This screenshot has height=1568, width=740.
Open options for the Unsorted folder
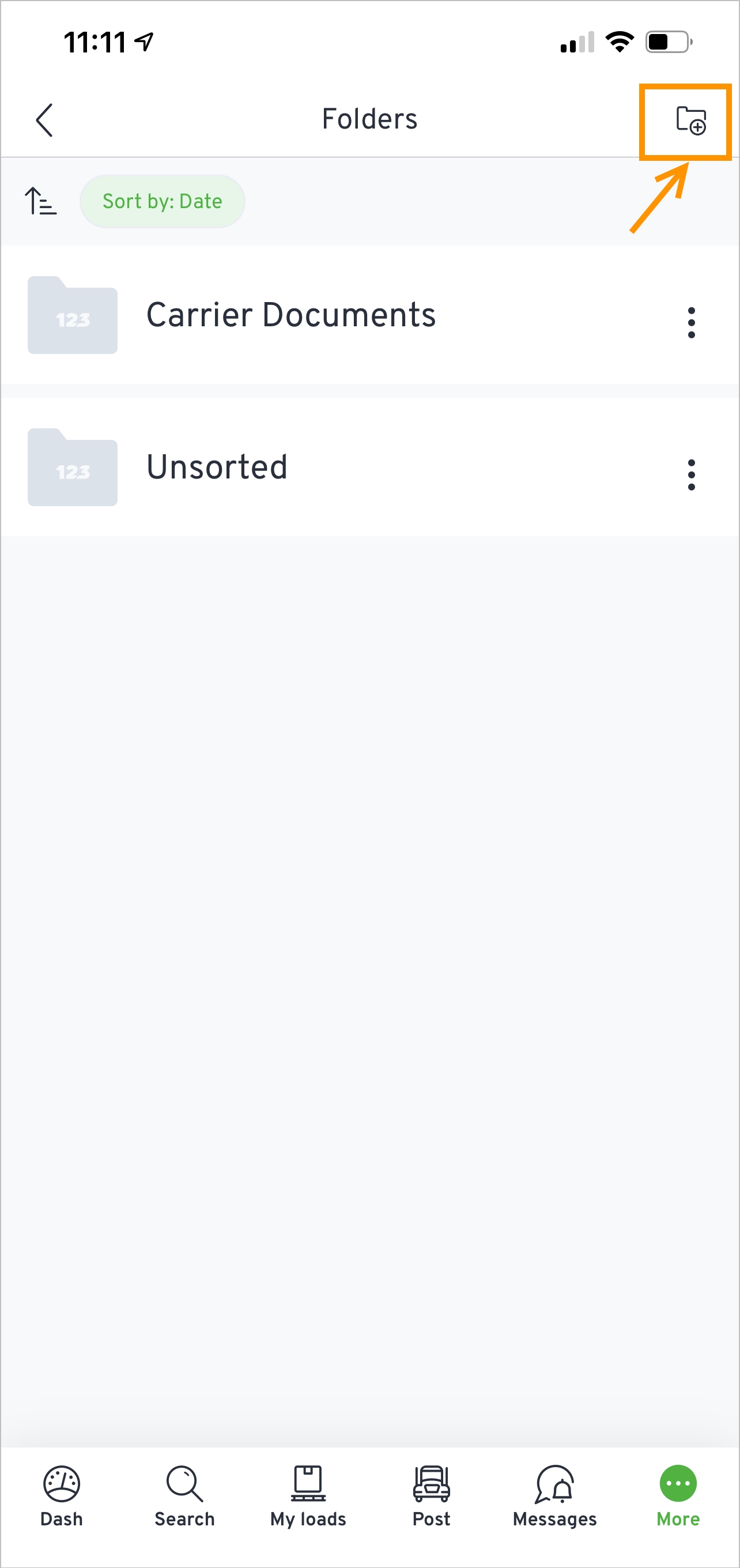692,475
